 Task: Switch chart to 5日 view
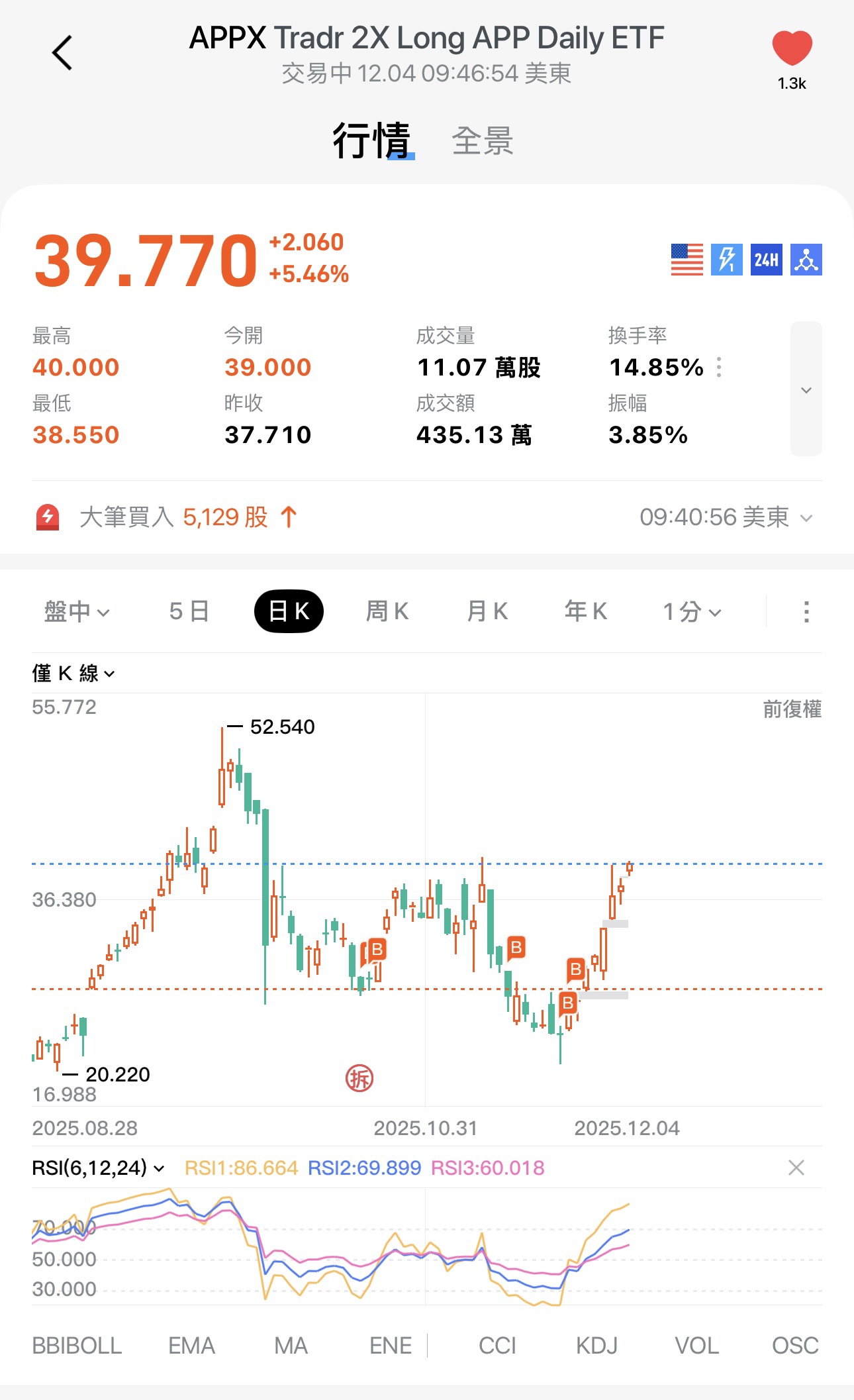coord(189,611)
